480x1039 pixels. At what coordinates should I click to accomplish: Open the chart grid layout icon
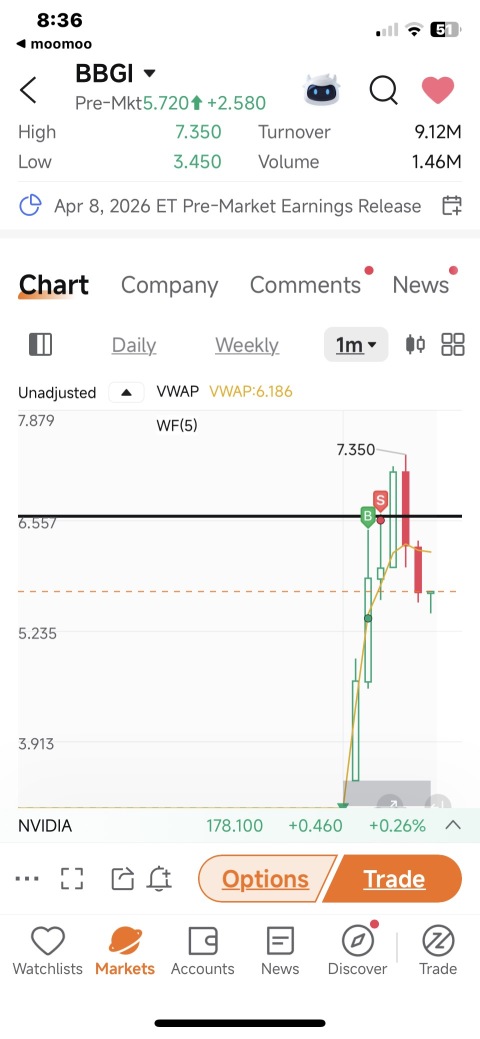[x=453, y=345]
